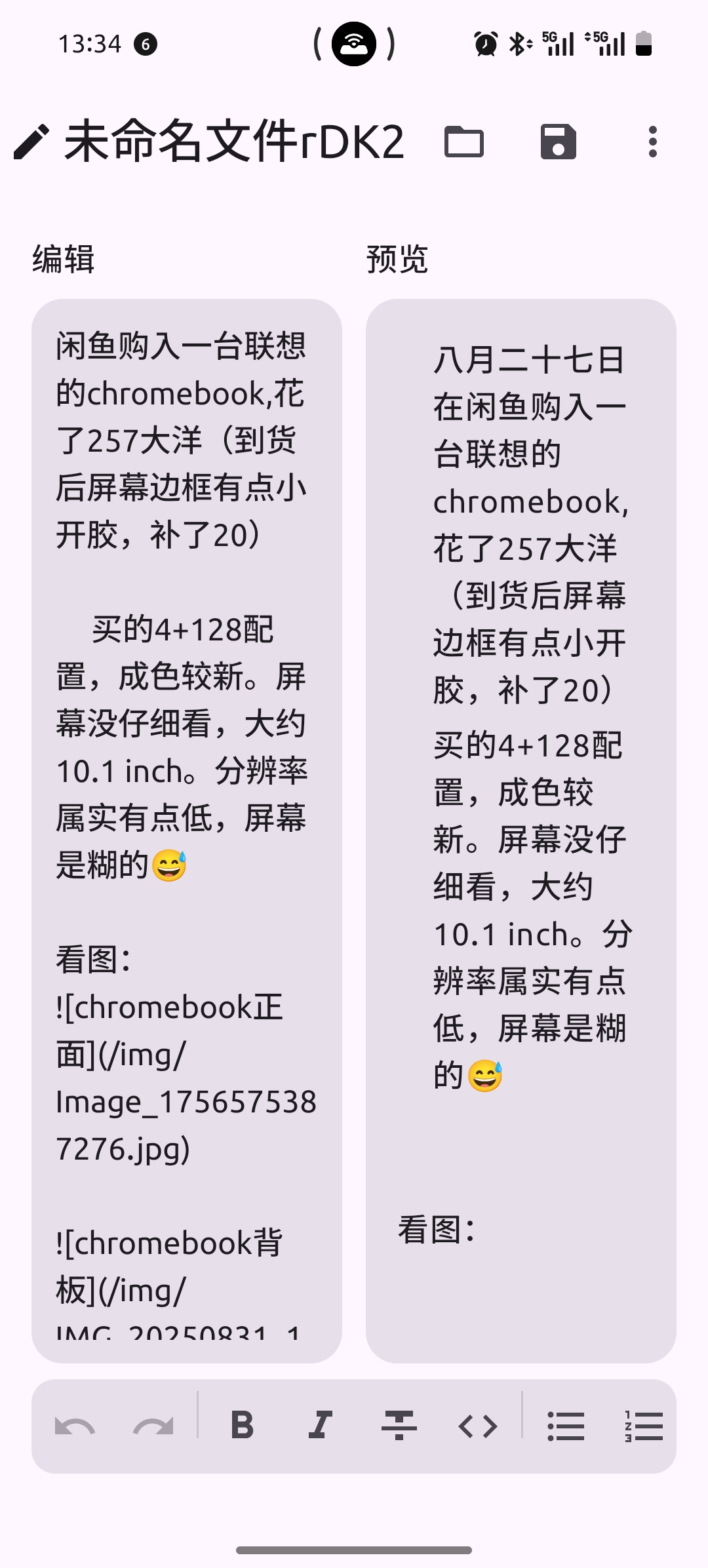Viewport: 708px width, 1568px height.
Task: Insert an unordered bullet list
Action: [x=566, y=1426]
